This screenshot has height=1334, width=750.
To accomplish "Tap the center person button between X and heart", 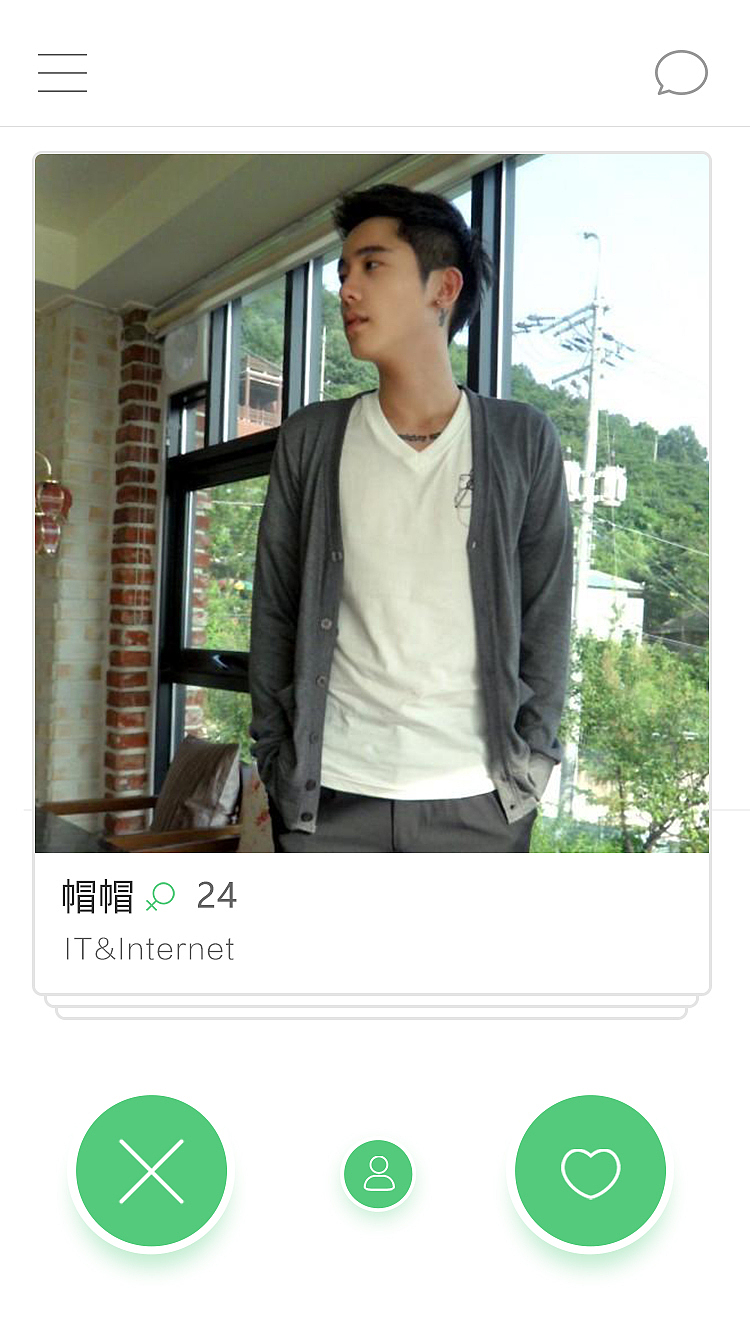I will (377, 1170).
